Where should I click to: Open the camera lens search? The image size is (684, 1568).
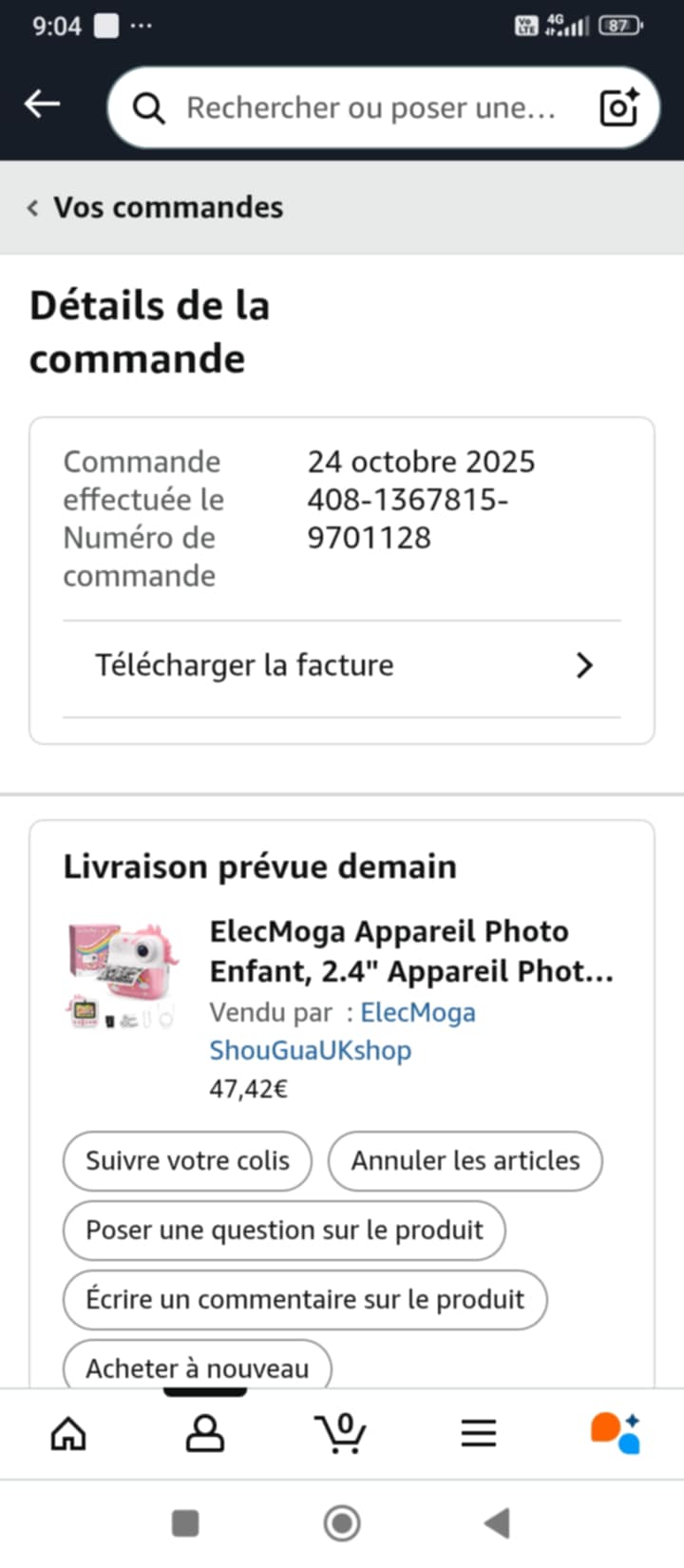(619, 107)
